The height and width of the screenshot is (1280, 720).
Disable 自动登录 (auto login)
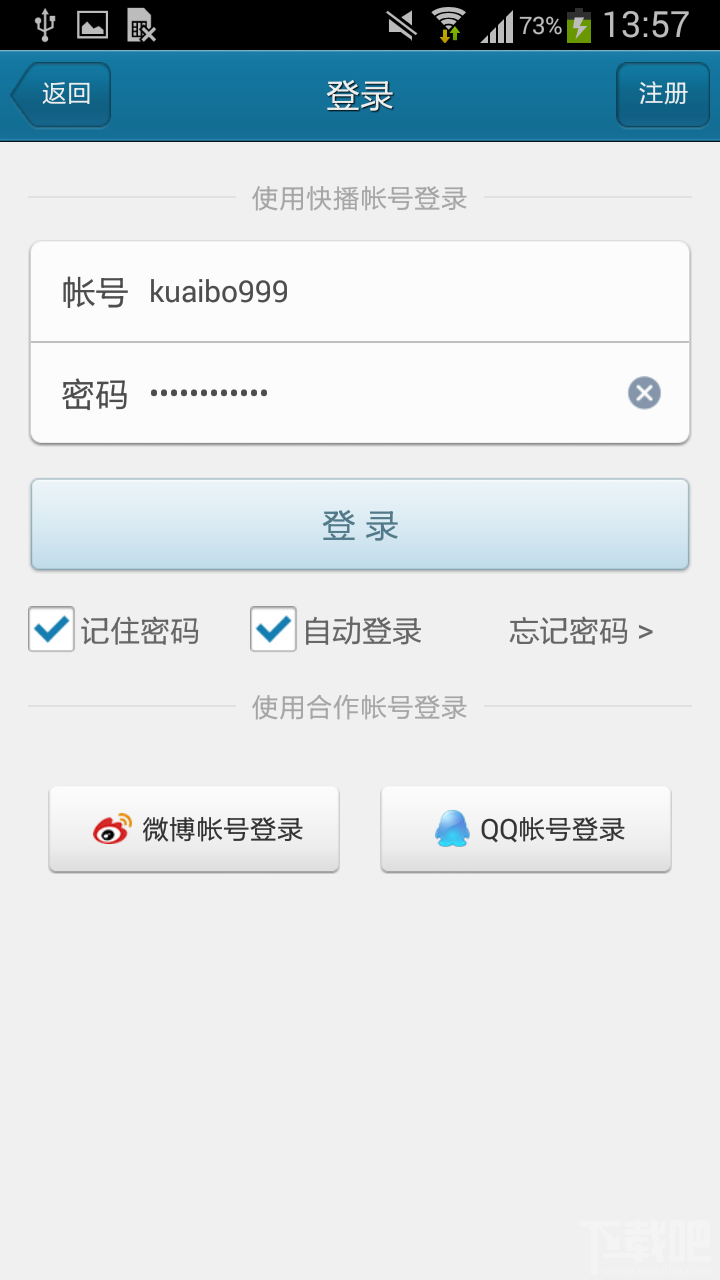pos(273,630)
